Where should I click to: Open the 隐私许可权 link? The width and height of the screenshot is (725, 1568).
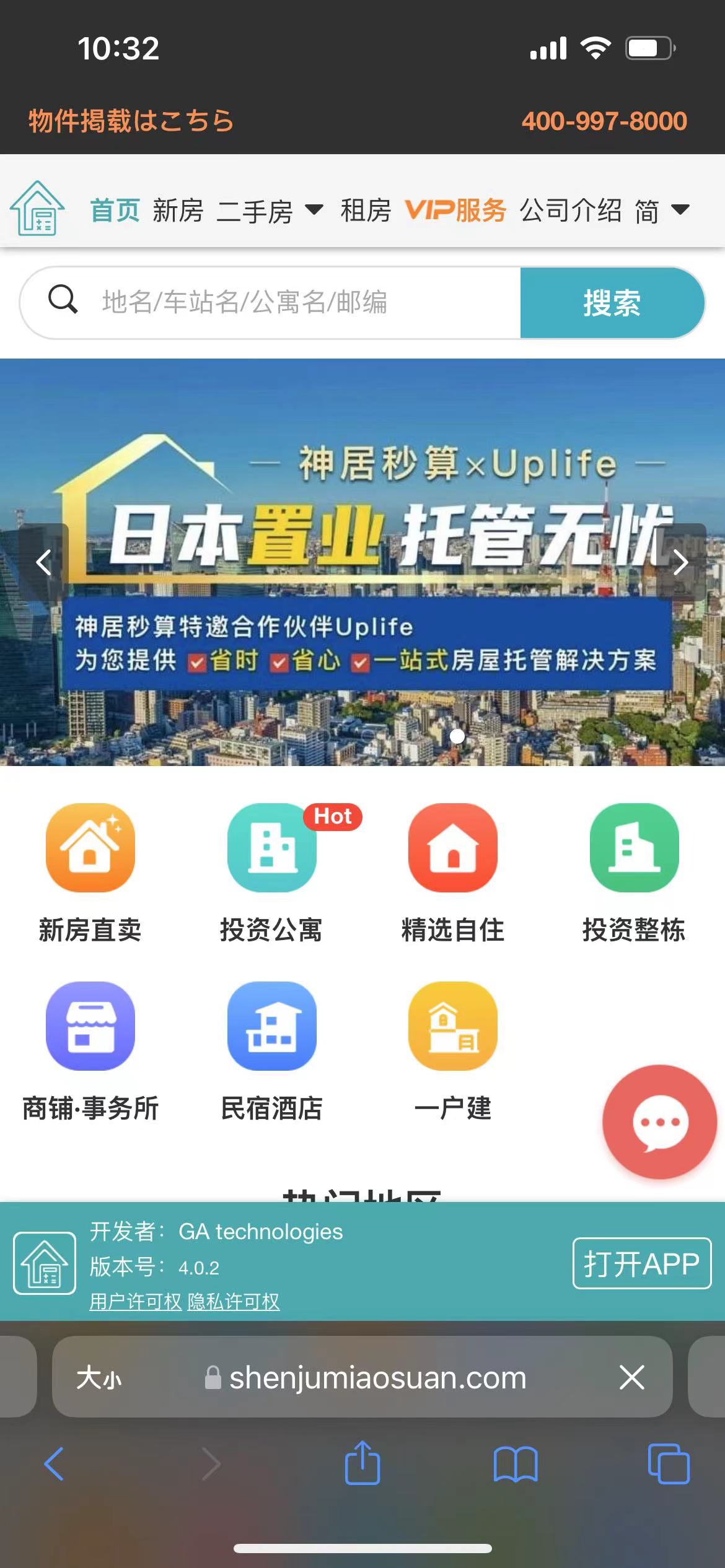point(234,1301)
